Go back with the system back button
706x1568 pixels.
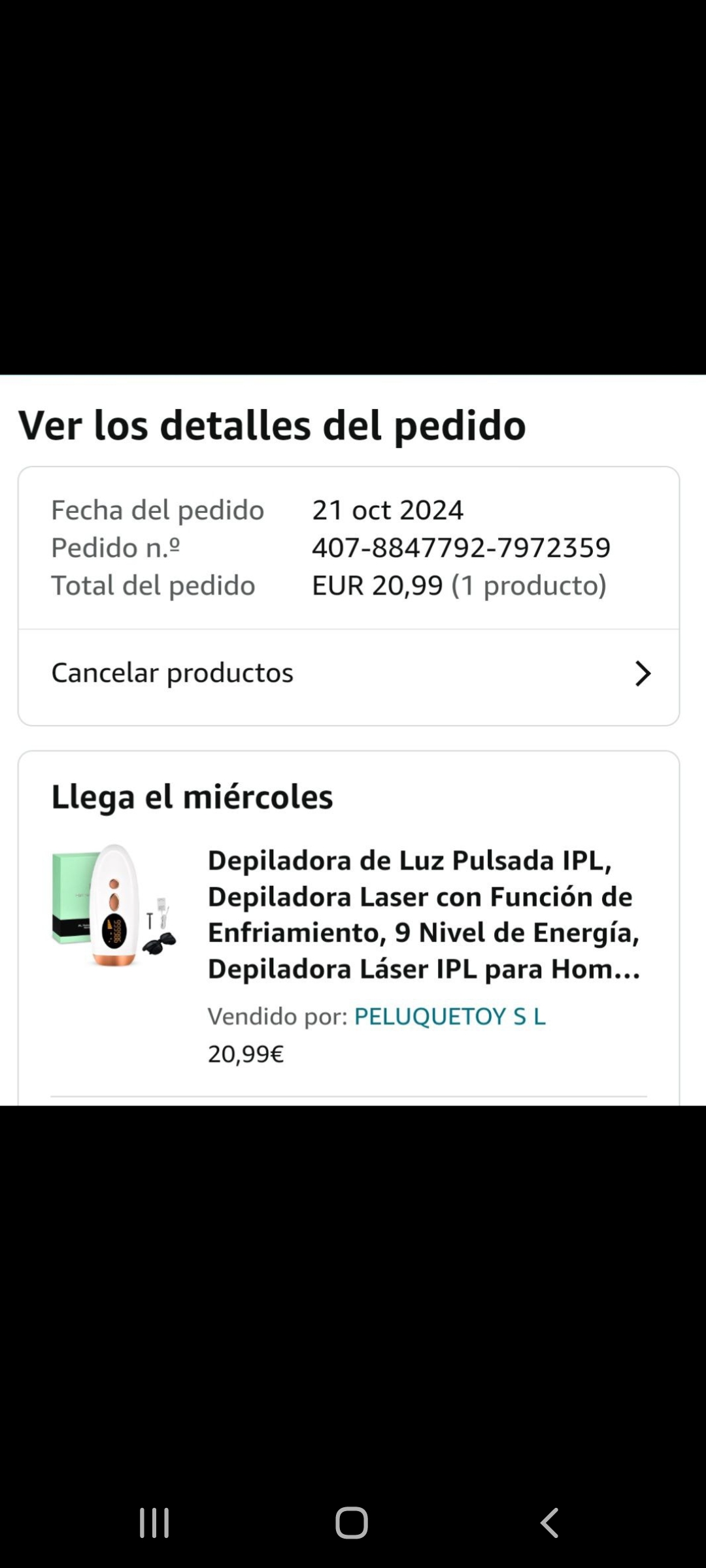click(550, 1523)
